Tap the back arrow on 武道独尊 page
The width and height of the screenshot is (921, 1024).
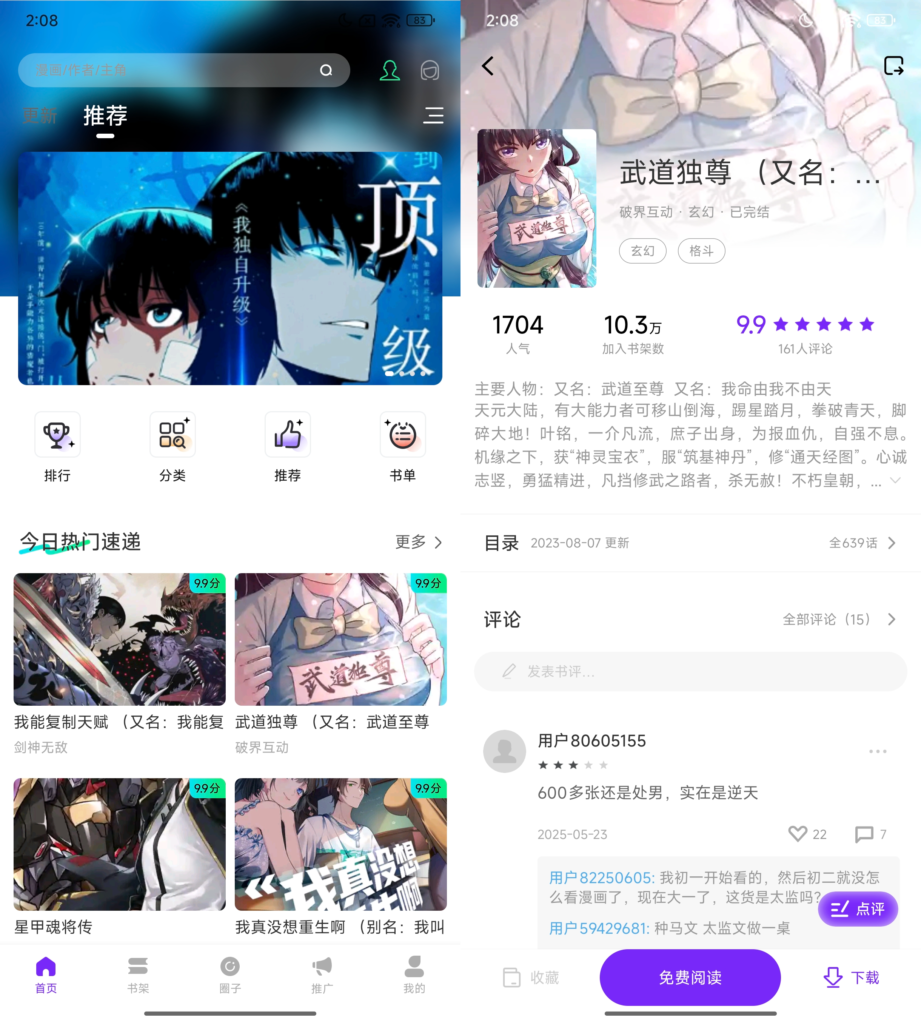[488, 64]
